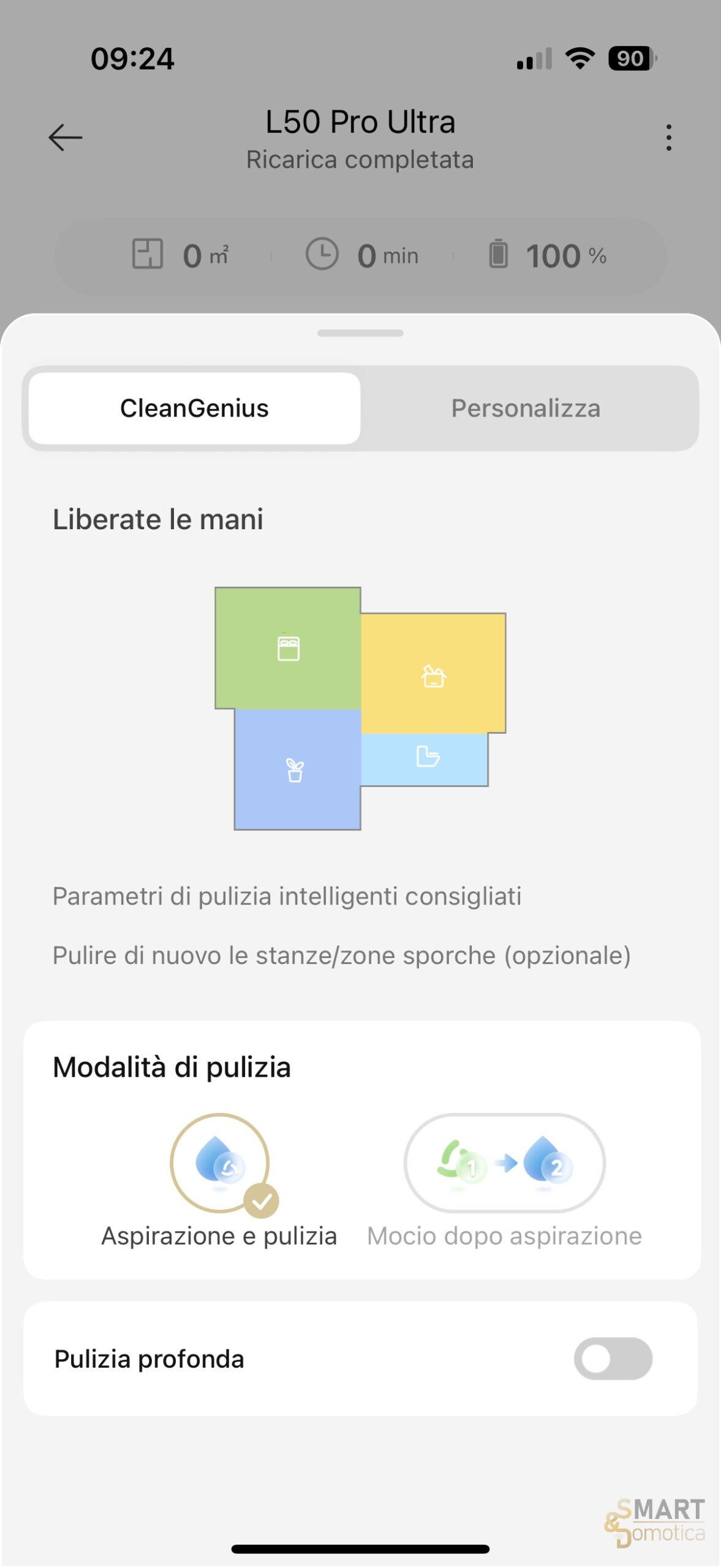Switch to the Personalizza tab
Viewport: 721px width, 1568px height.
[x=526, y=409]
